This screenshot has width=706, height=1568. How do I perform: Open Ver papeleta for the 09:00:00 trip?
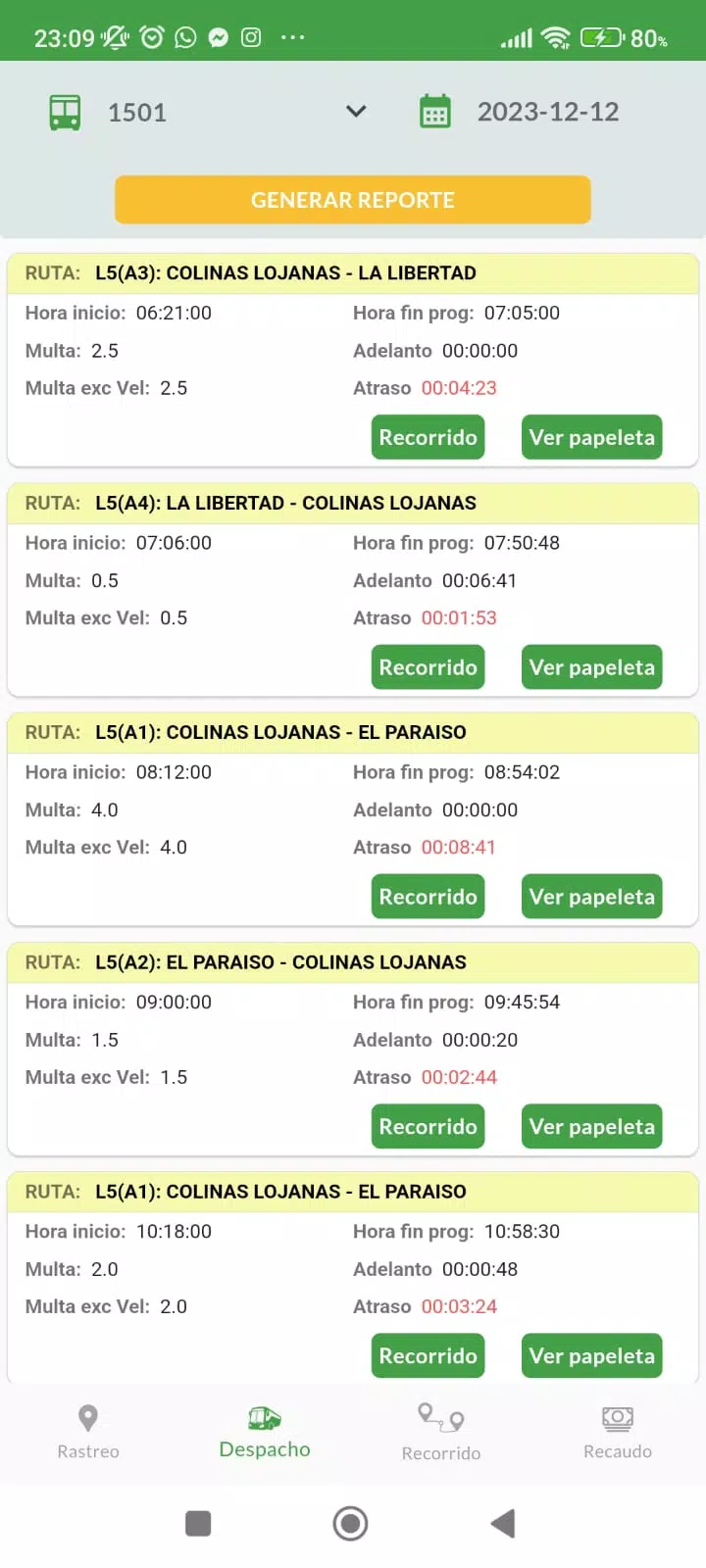coord(592,1126)
